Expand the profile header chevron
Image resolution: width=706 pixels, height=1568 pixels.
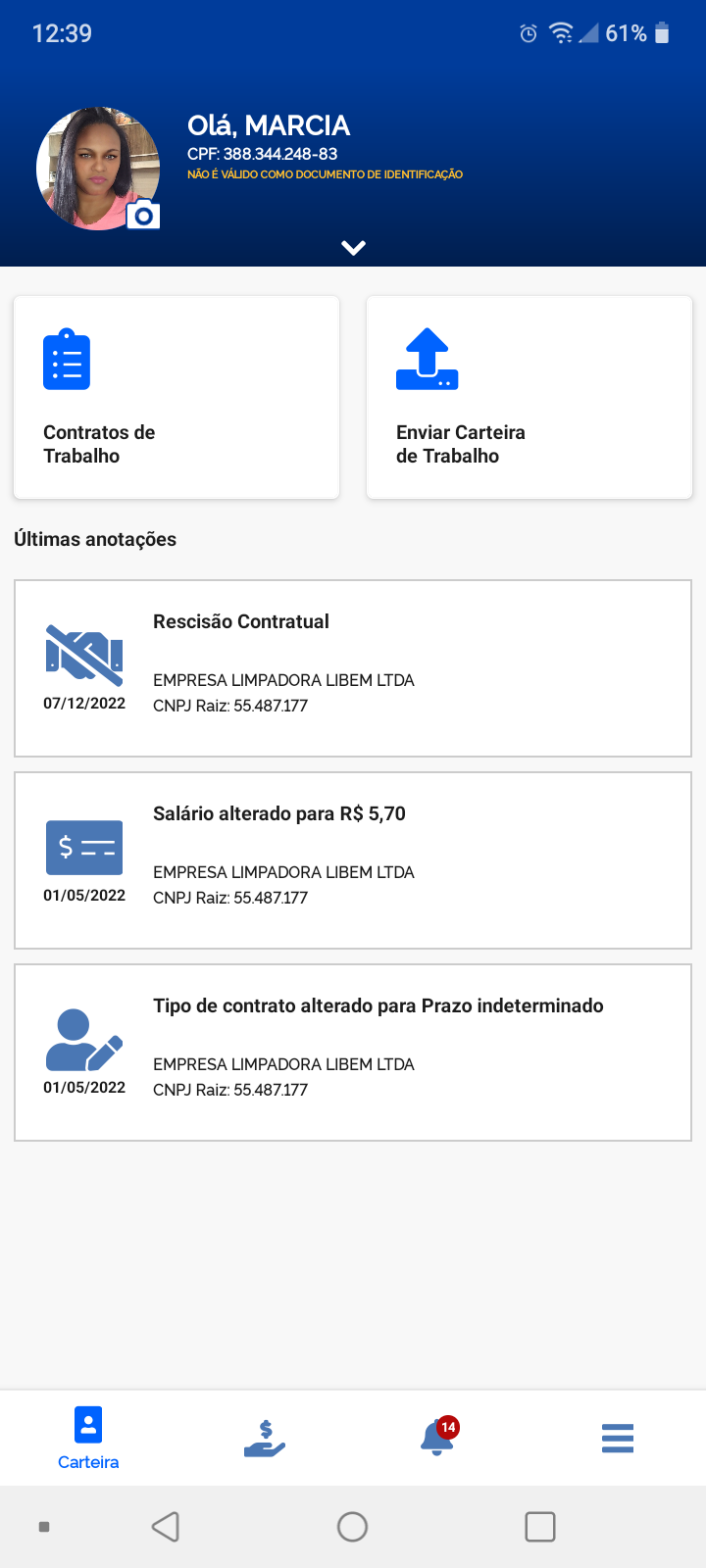coord(353,248)
